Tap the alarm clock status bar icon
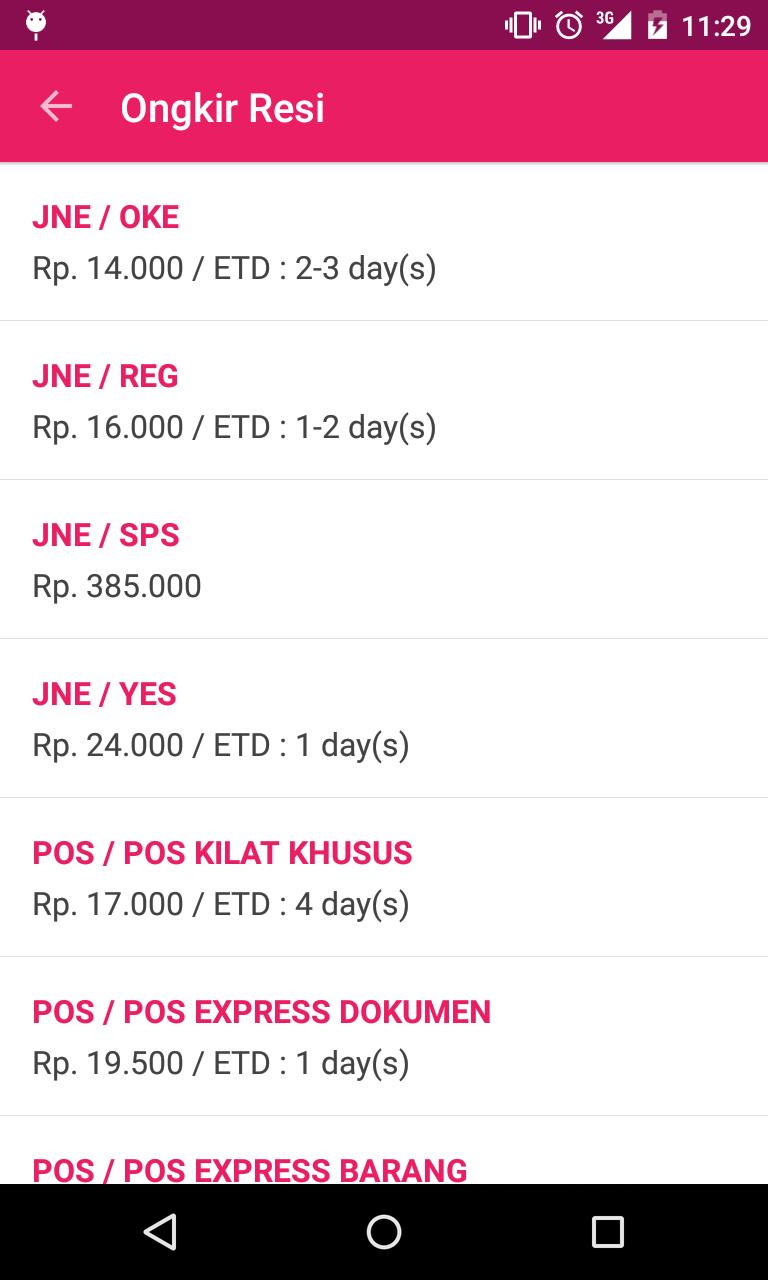This screenshot has height=1280, width=768. click(x=567, y=26)
